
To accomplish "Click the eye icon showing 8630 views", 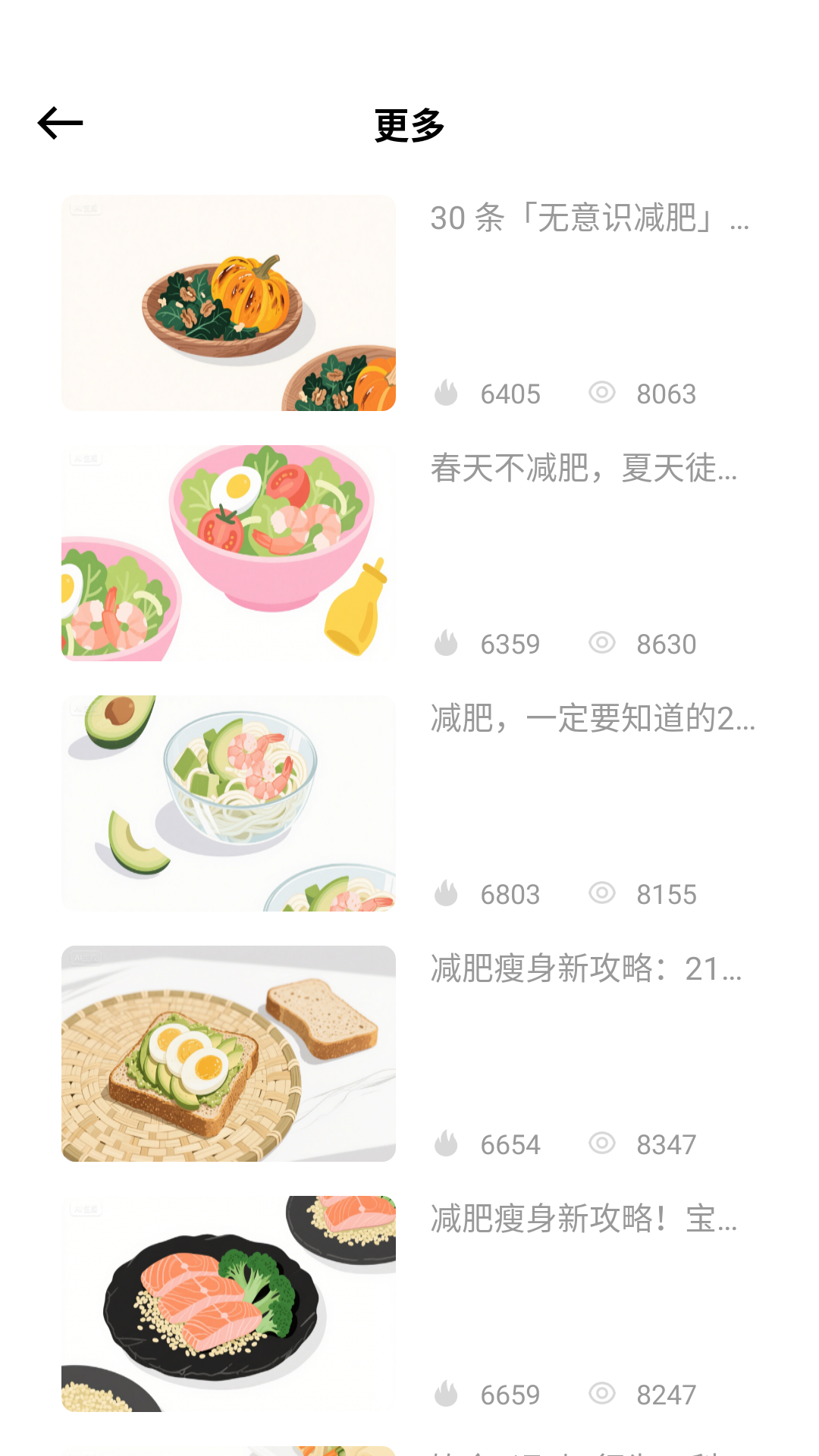I will tap(603, 644).
